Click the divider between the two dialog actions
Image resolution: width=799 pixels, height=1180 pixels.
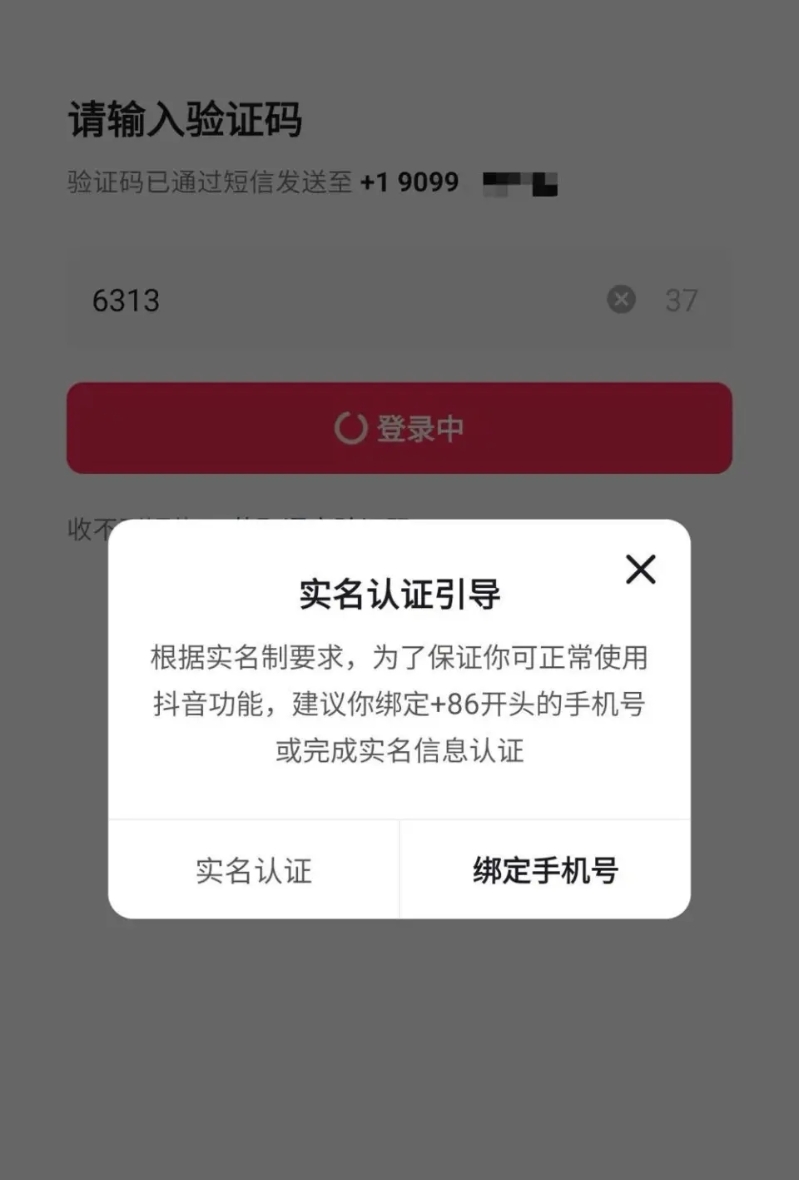[399, 870]
